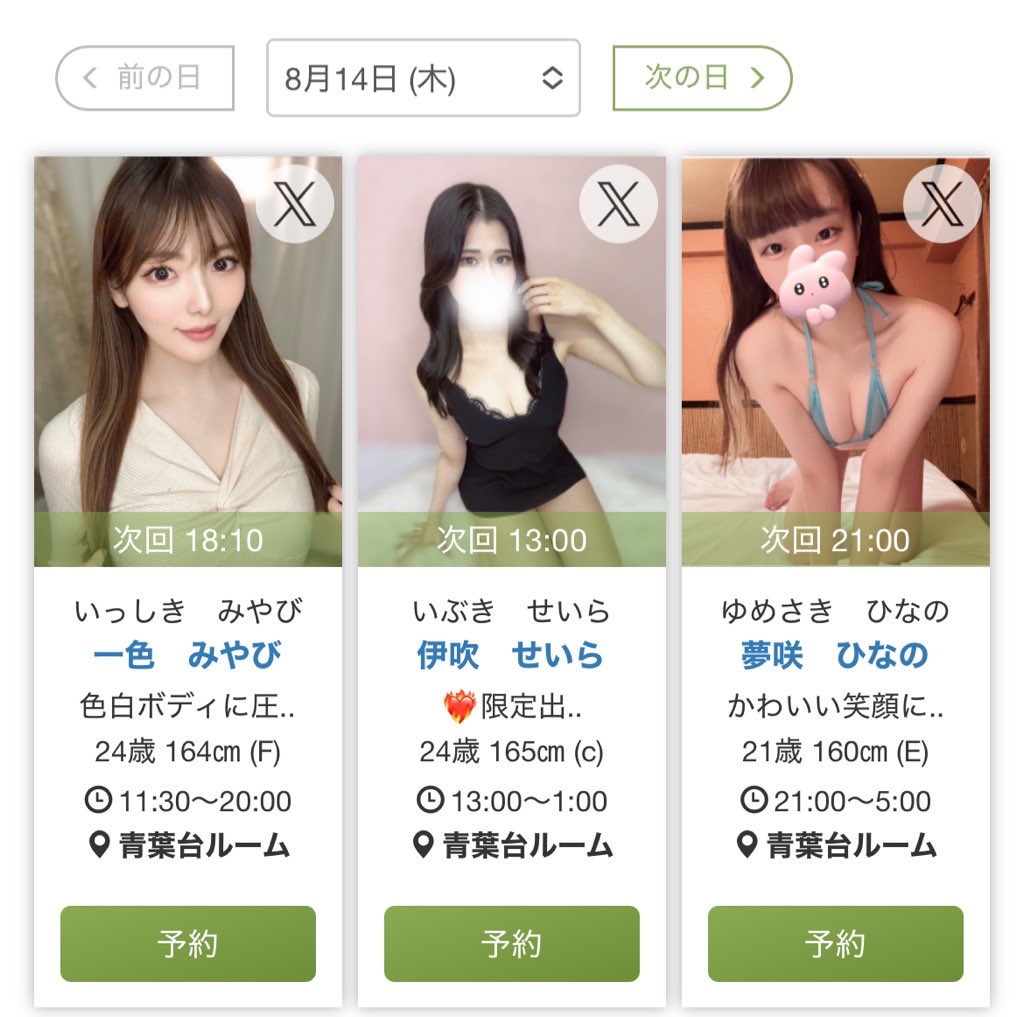Open the 伊吹 せいら name link
Image resolution: width=1024 pixels, height=1017 pixels.
(511, 655)
